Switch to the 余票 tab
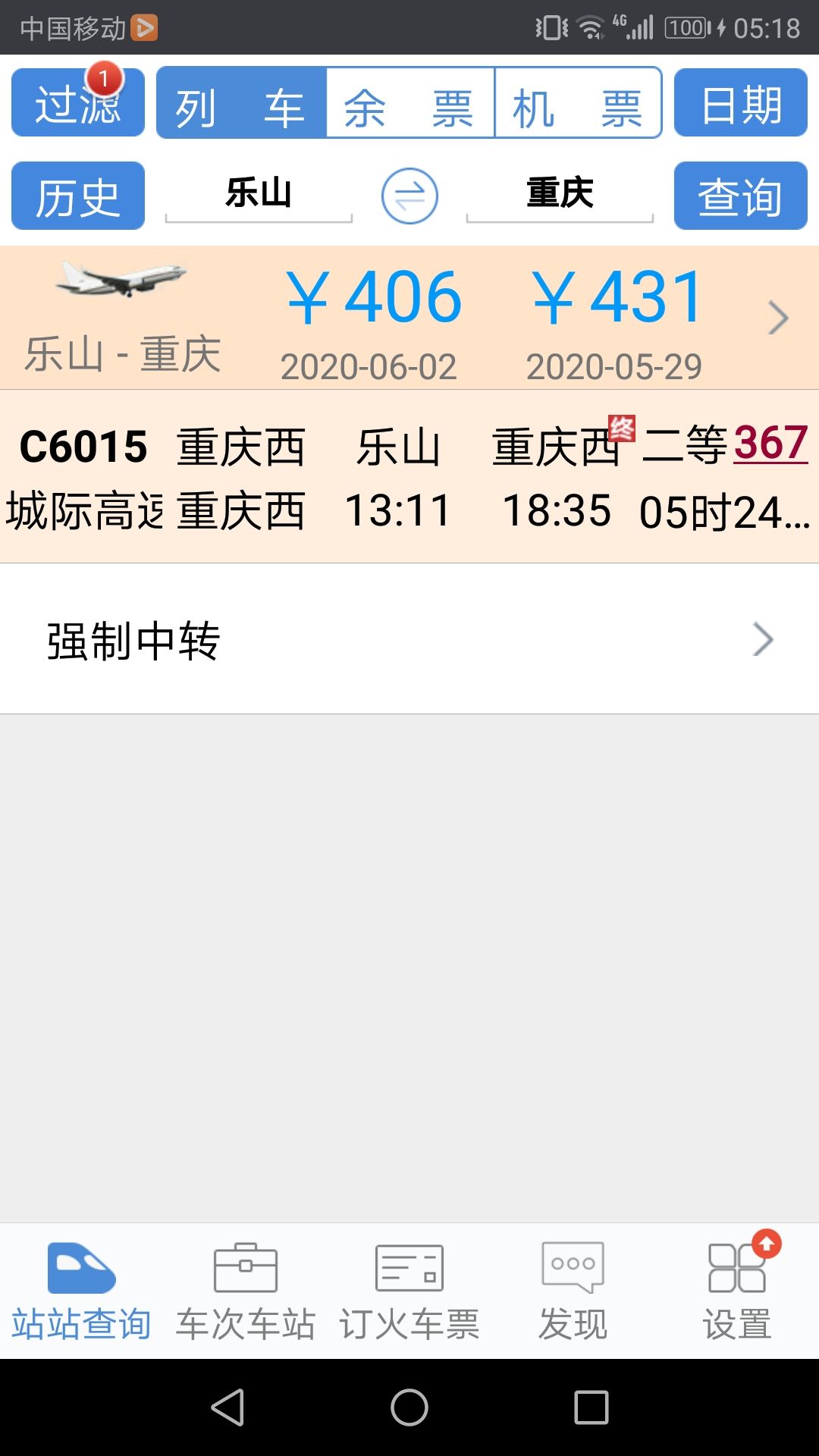The height and width of the screenshot is (1456, 819). [x=410, y=103]
